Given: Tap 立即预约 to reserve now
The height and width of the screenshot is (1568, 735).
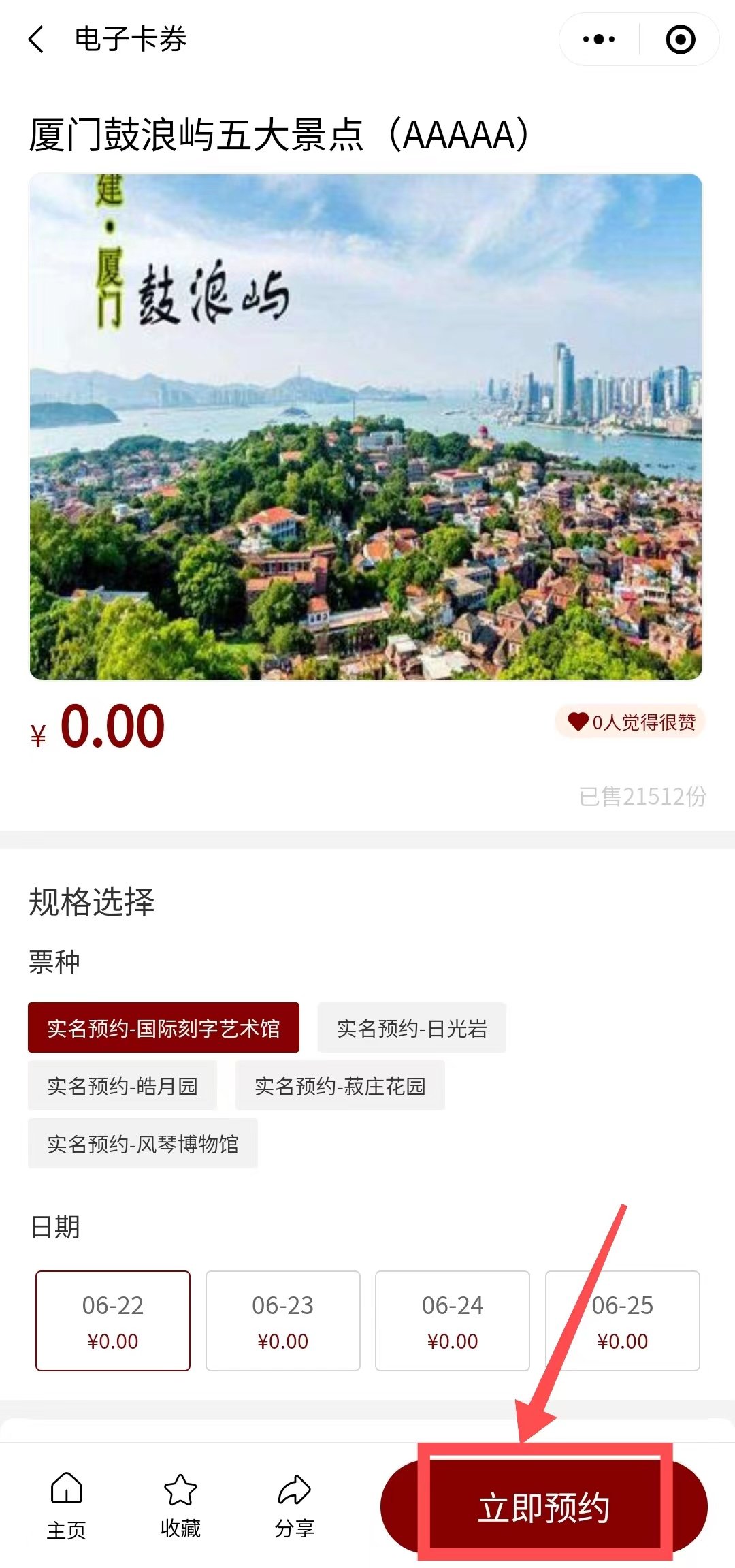Looking at the screenshot, I should (x=544, y=1507).
